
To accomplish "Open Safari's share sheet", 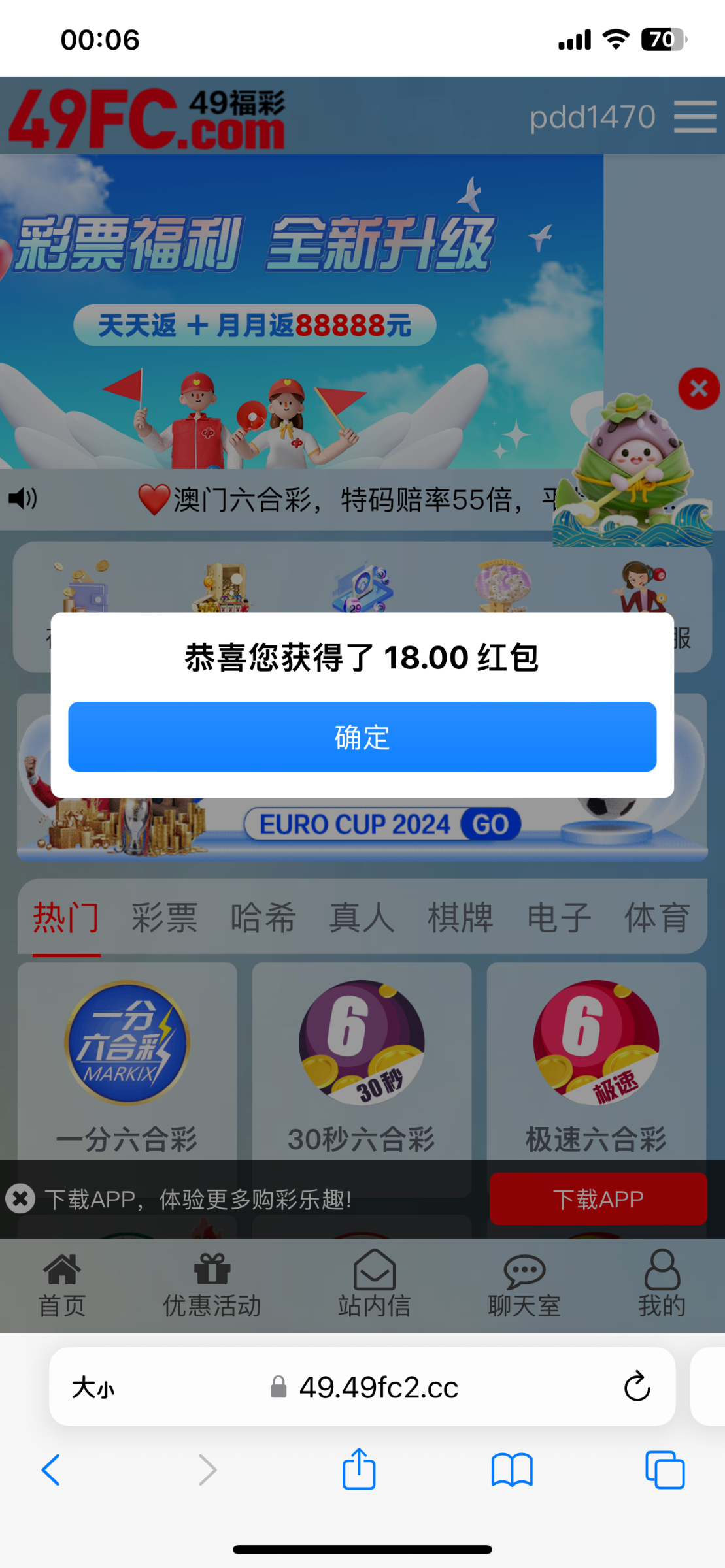I will pos(359,1470).
